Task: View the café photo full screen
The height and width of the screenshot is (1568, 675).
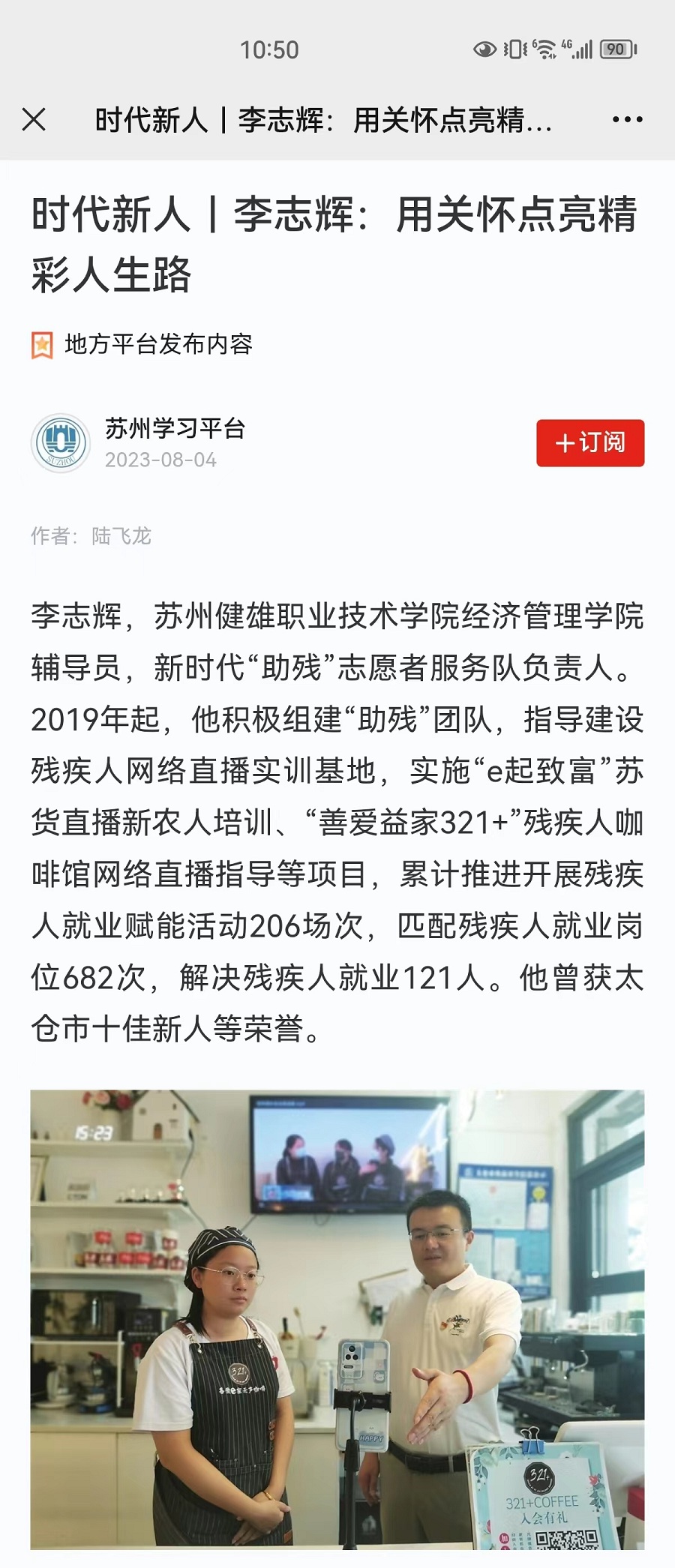Action: [x=337, y=1318]
